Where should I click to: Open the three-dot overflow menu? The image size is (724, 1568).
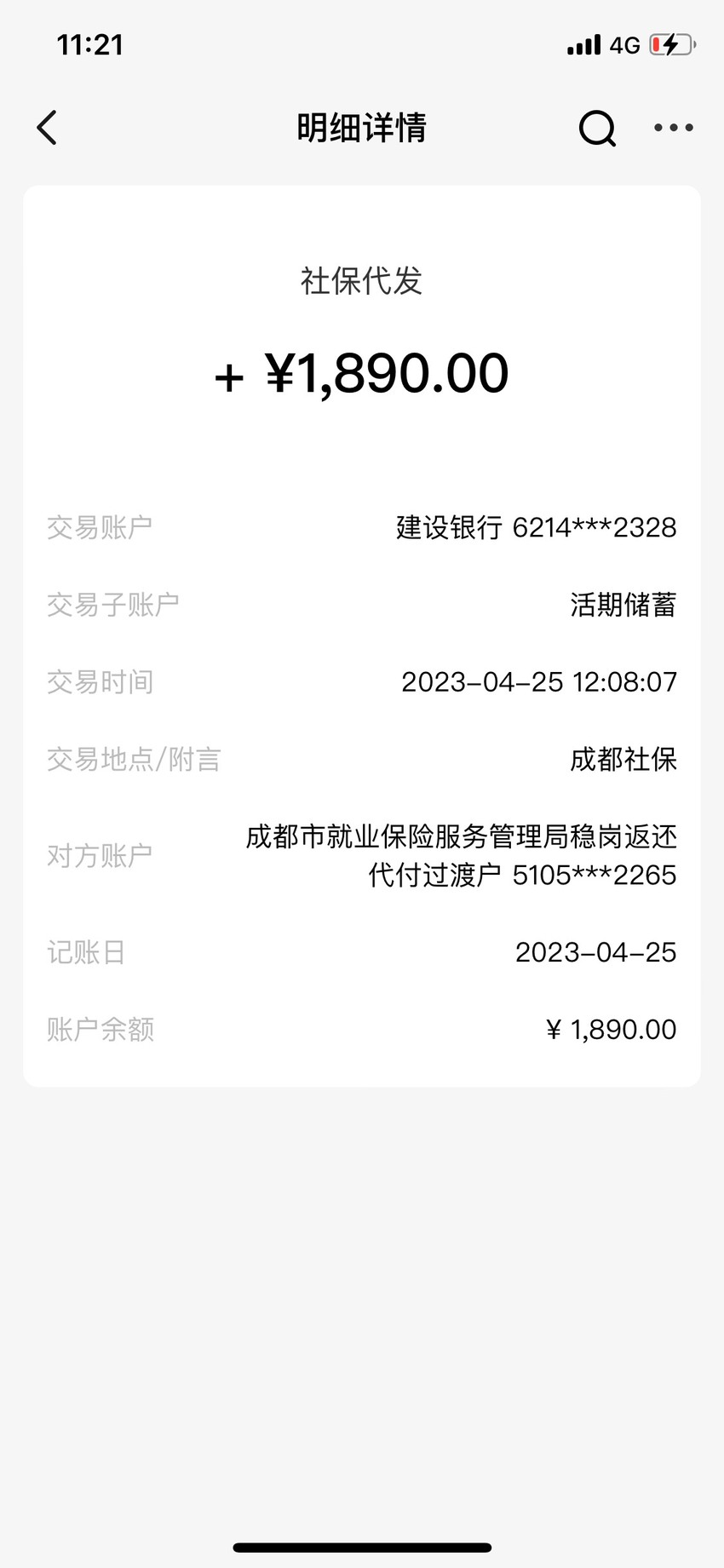point(674,128)
